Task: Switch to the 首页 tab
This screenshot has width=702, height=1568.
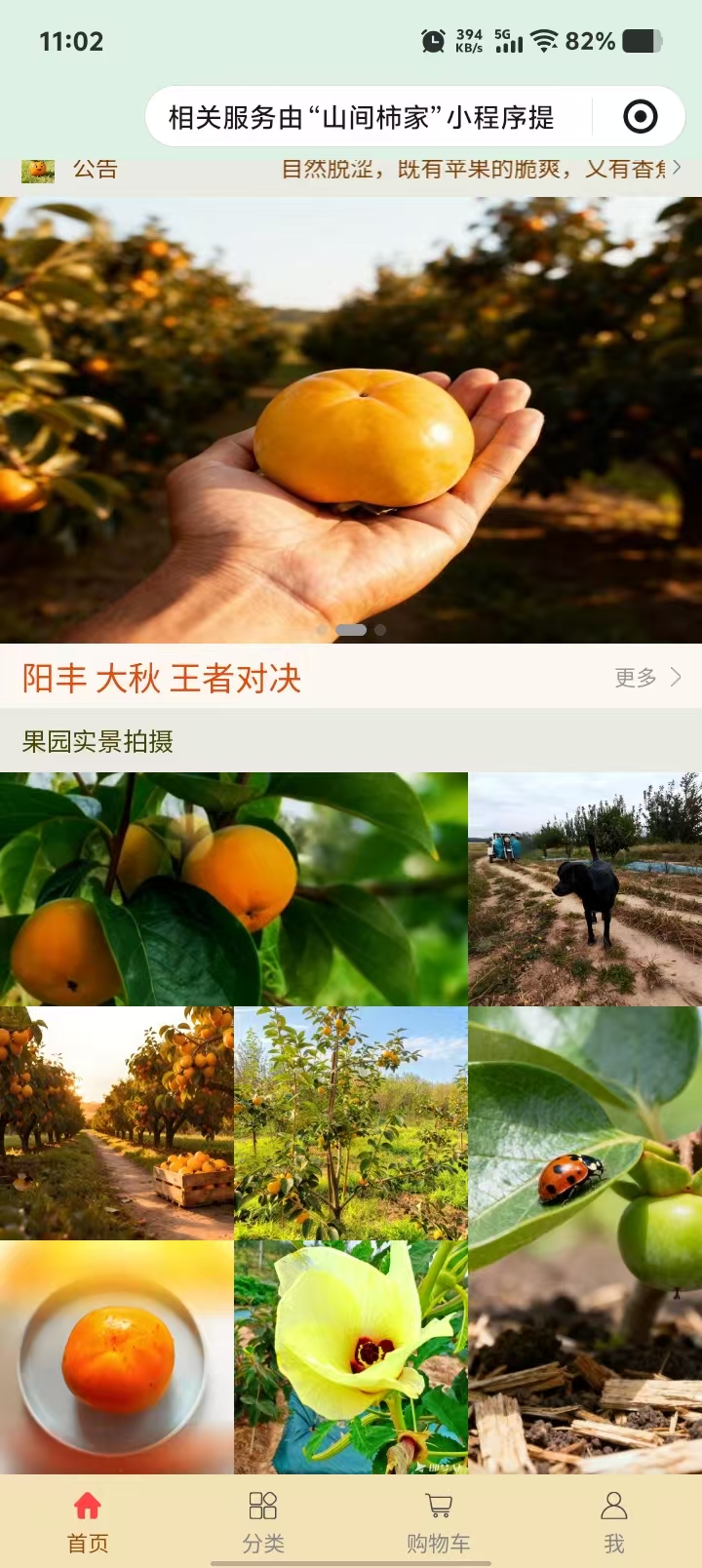Action: pyautogui.click(x=88, y=1521)
